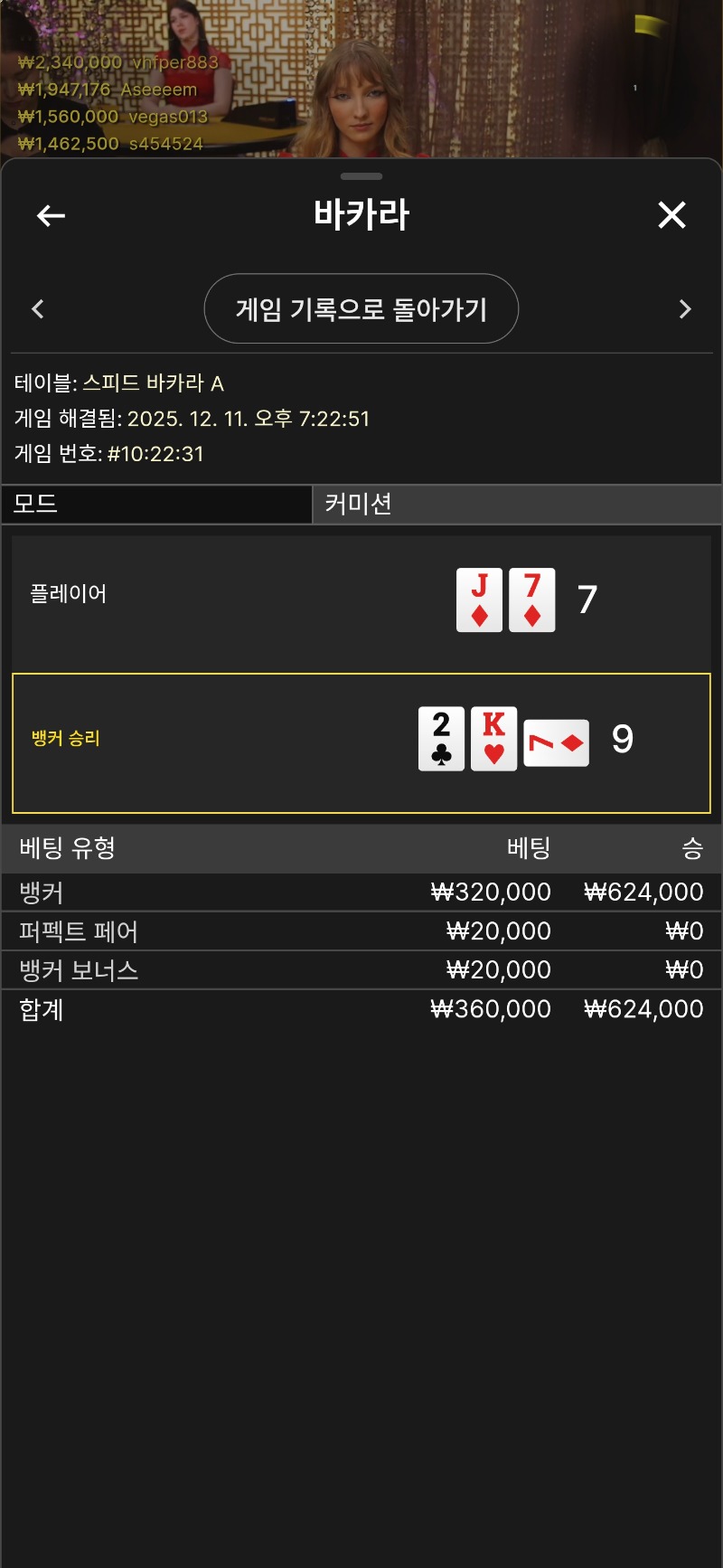Go back with the left arrow
Image resolution: width=723 pixels, height=1568 pixels.
pyautogui.click(x=51, y=215)
